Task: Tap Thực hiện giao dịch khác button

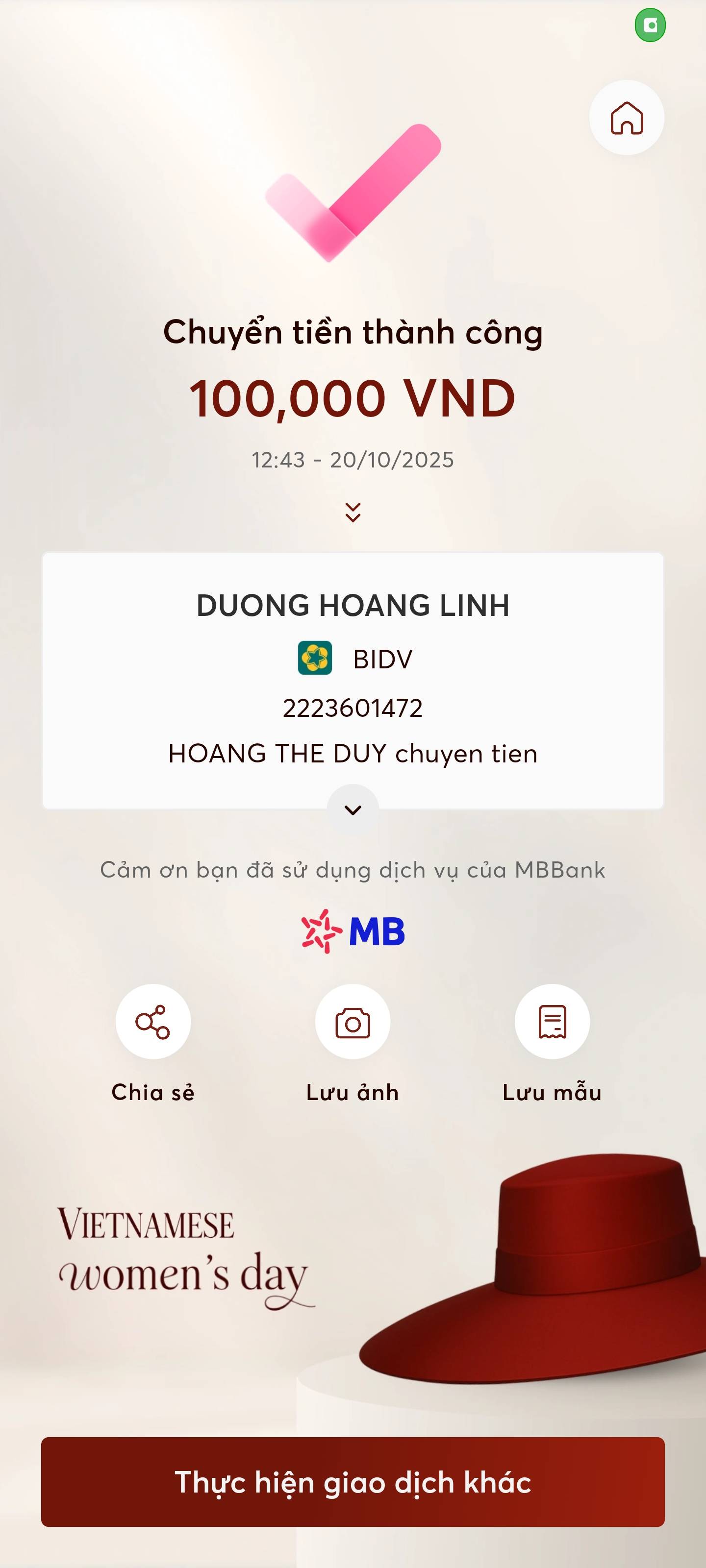Action: [x=353, y=1482]
